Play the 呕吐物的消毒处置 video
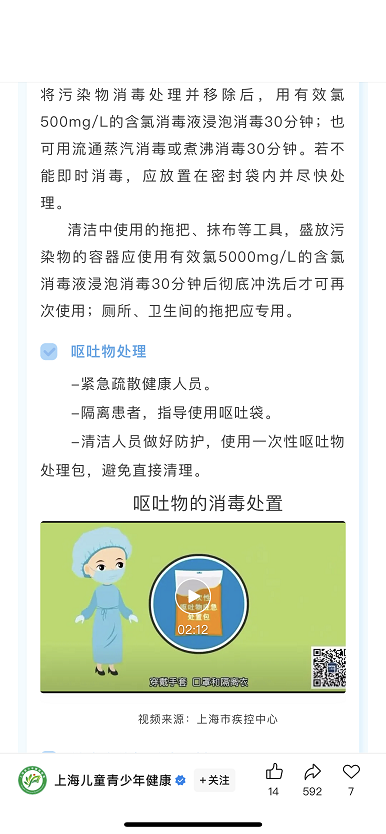 click(193, 596)
